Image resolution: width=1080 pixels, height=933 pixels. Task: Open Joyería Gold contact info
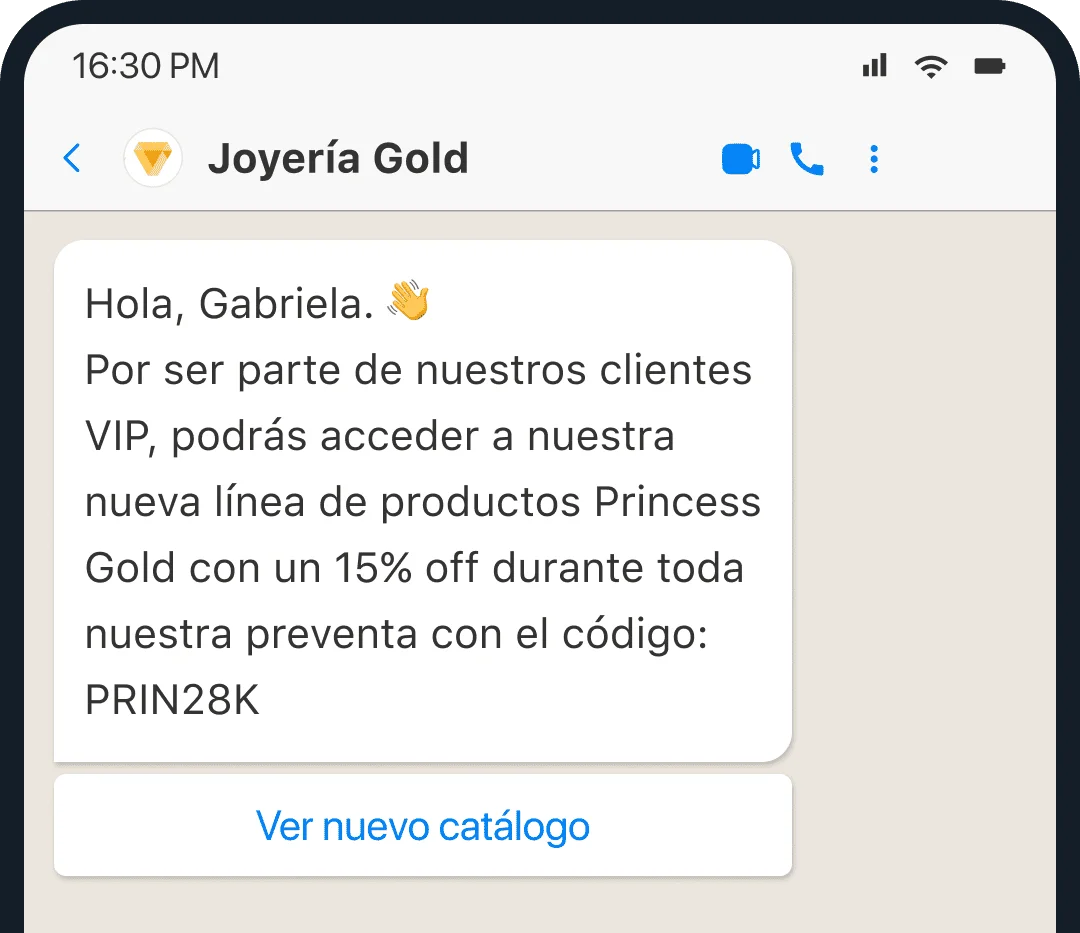click(337, 159)
